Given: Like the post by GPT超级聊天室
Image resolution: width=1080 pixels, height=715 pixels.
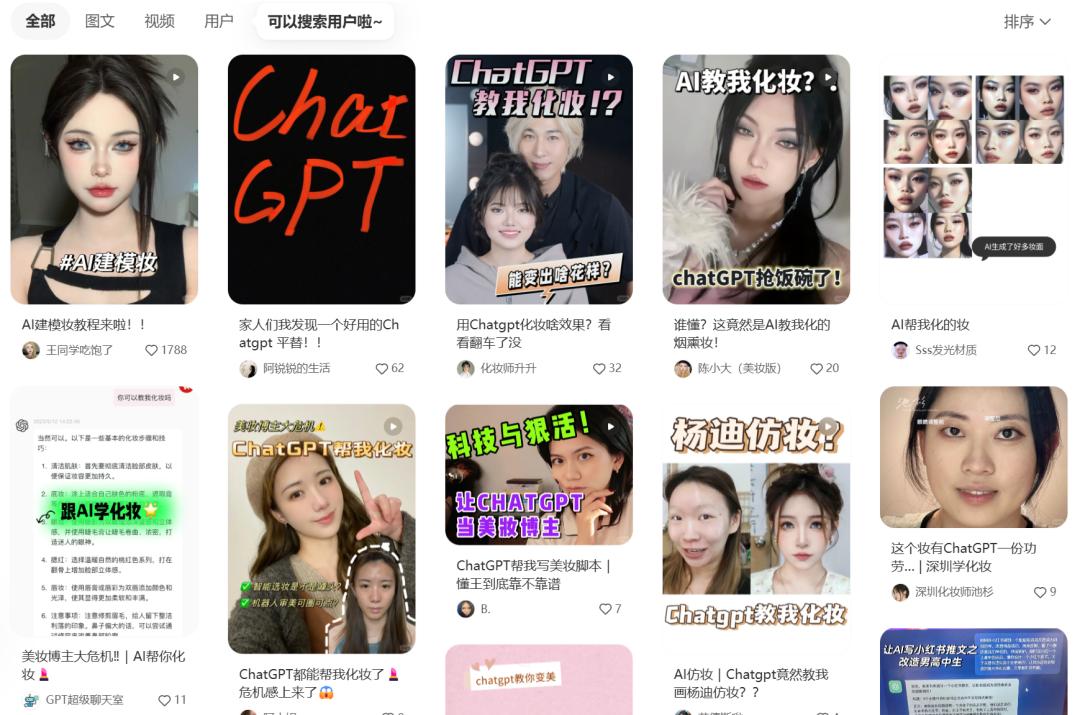Looking at the screenshot, I should coord(166,700).
